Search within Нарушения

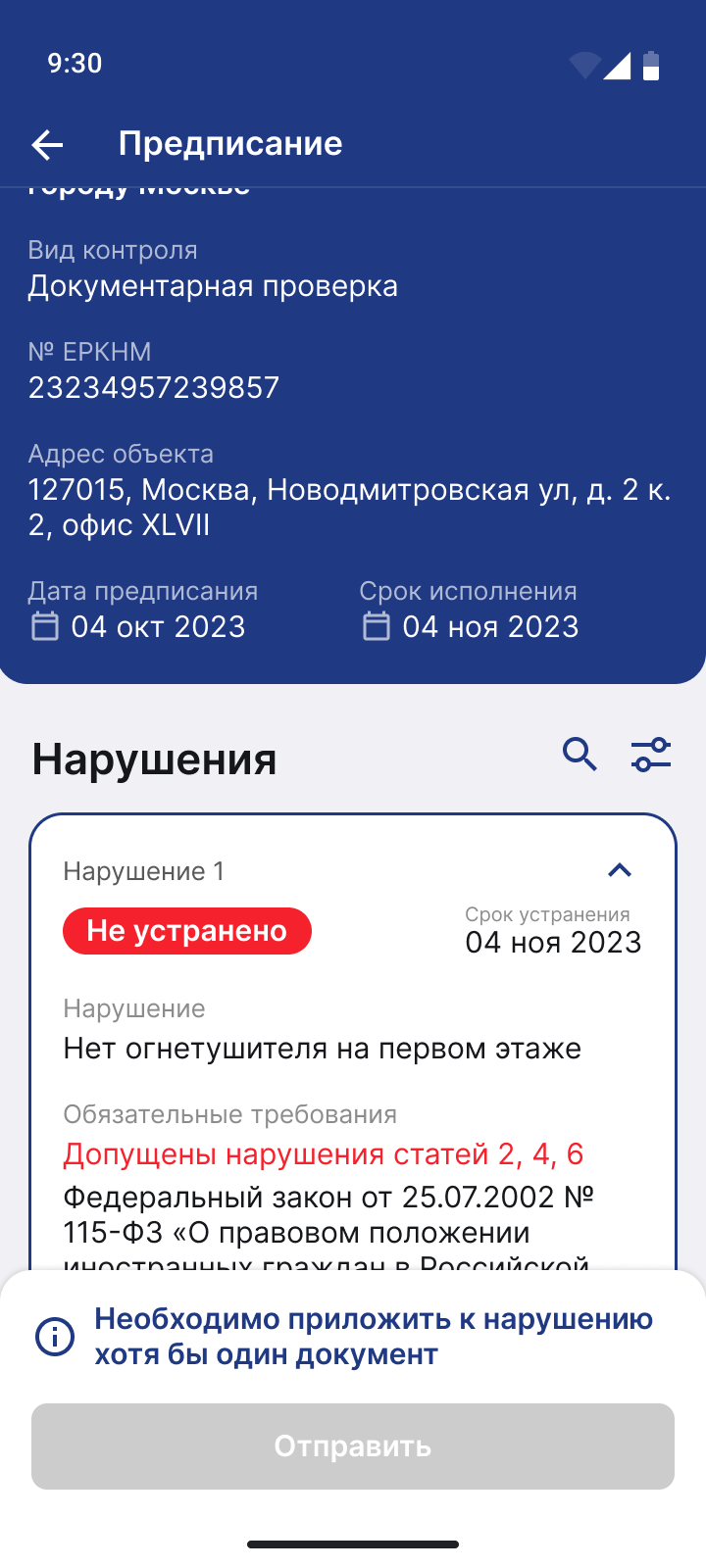[x=580, y=755]
